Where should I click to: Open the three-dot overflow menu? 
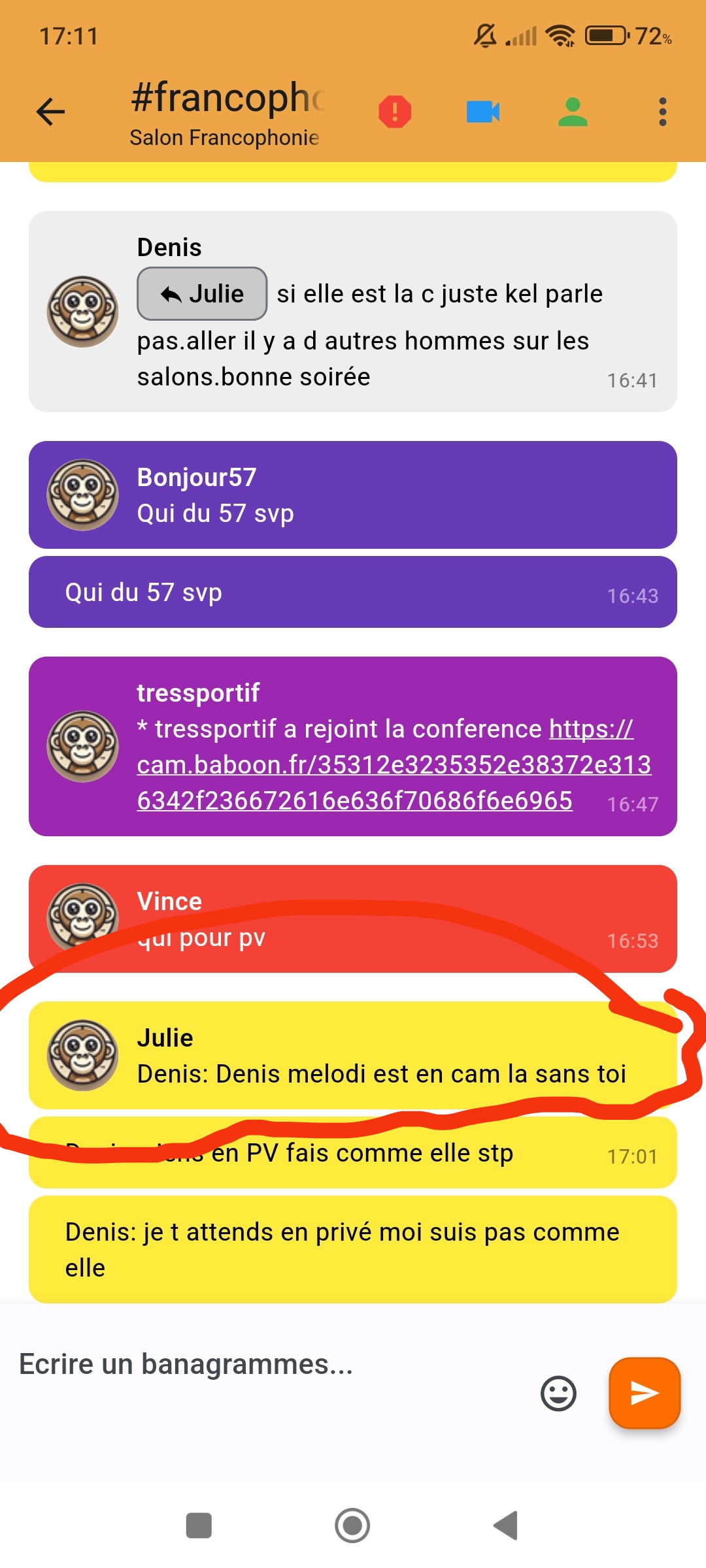click(x=662, y=112)
